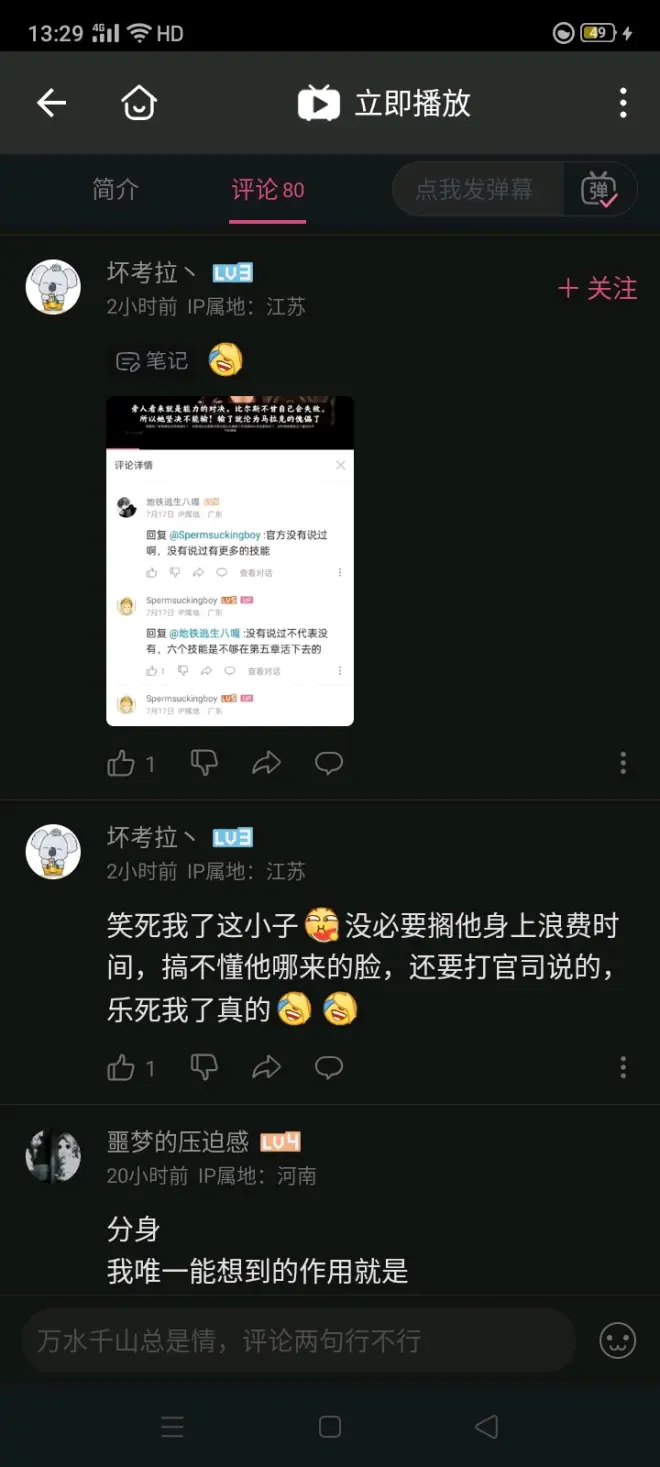Open the 笔记 note tag
The height and width of the screenshot is (1467, 660).
point(152,361)
